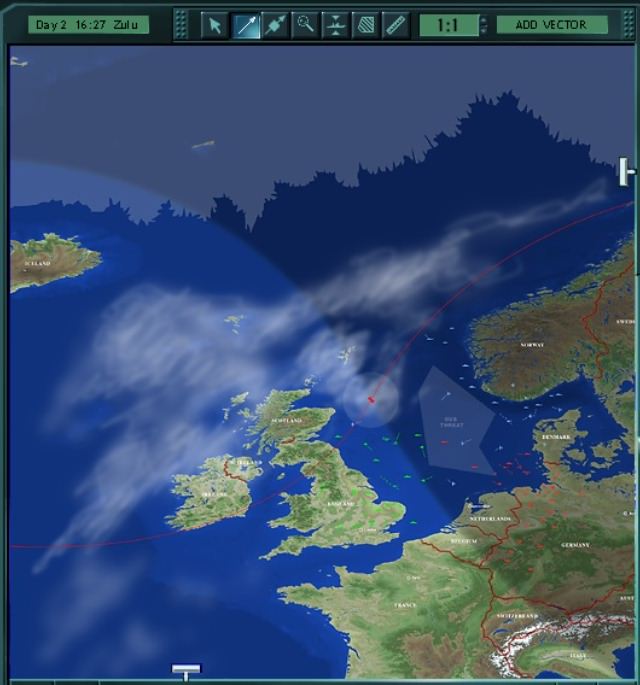Tap the ADD VECTOR button

(551, 25)
